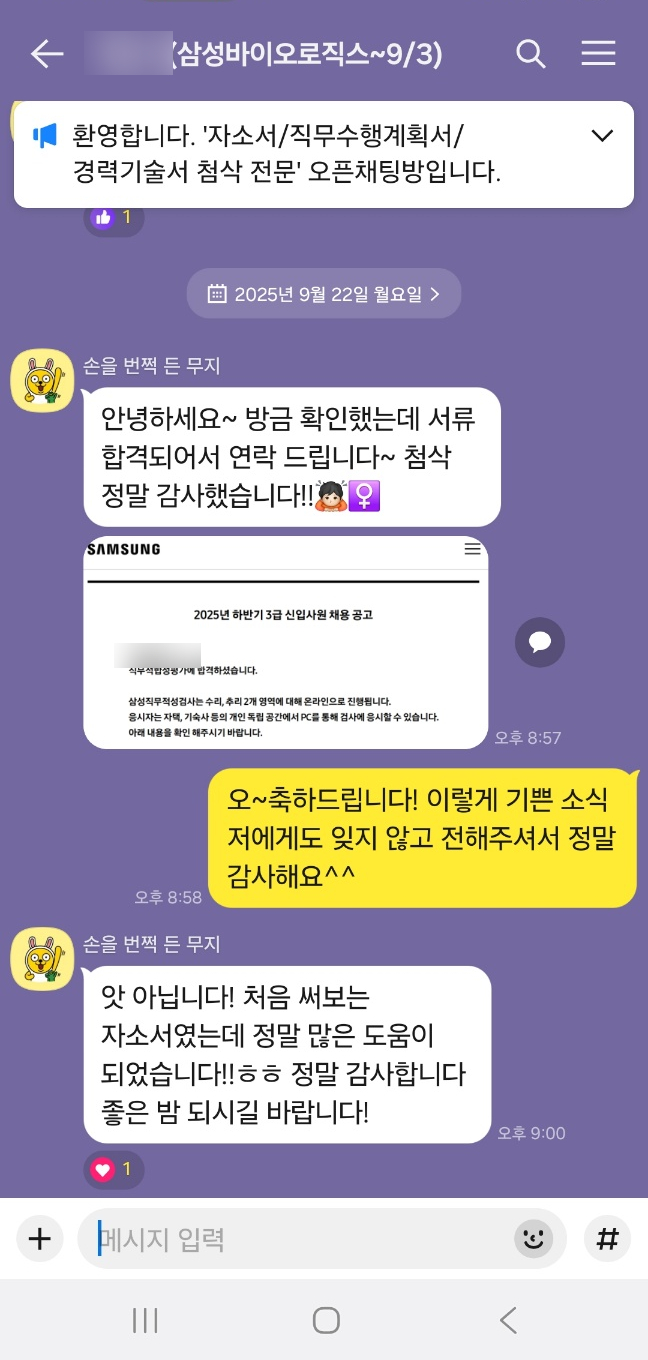Go back from the chat room
648x1360 pixels.
point(46,54)
